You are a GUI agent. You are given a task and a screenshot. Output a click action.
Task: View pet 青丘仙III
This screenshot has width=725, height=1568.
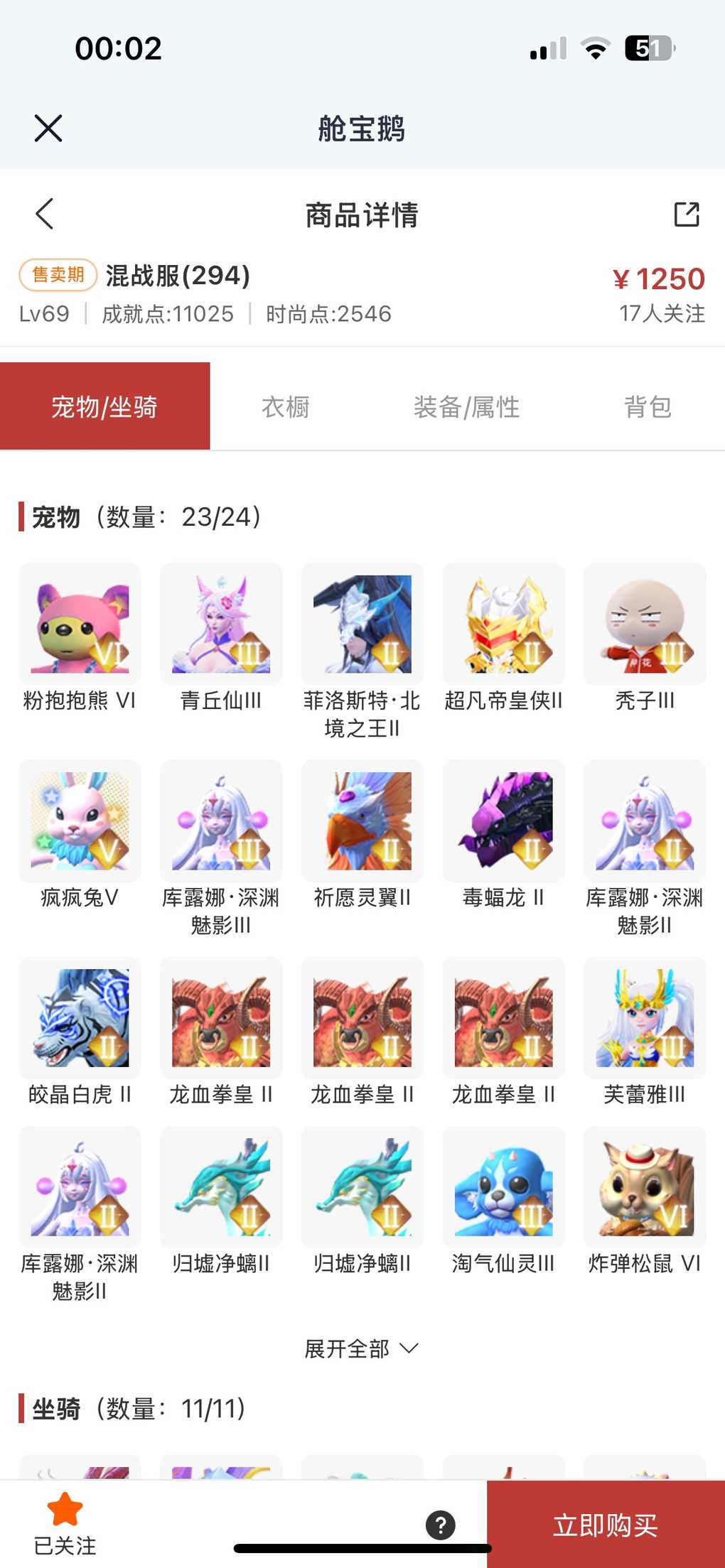click(221, 625)
